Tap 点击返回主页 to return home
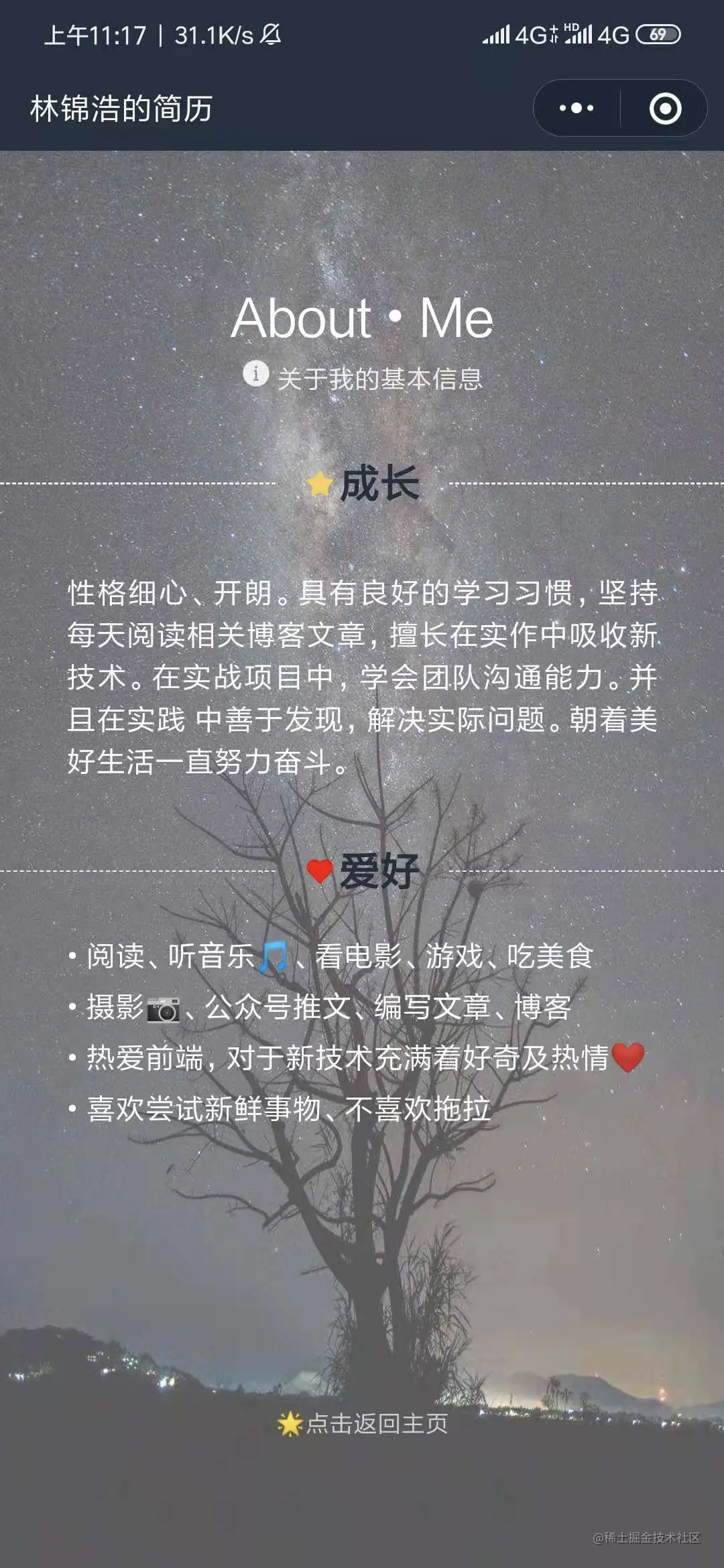 363,1423
